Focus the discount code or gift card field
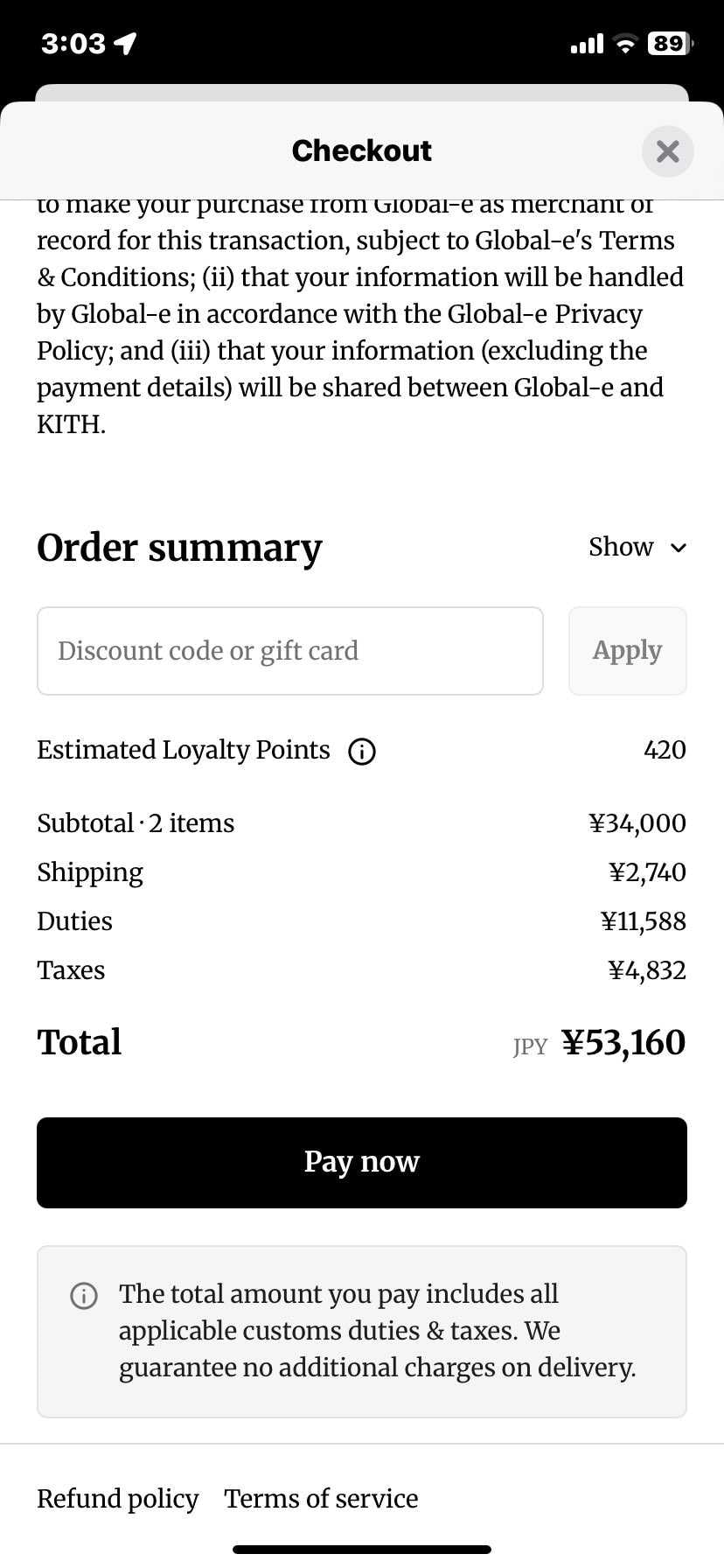Screen dimensions: 724x1568 coord(289,651)
